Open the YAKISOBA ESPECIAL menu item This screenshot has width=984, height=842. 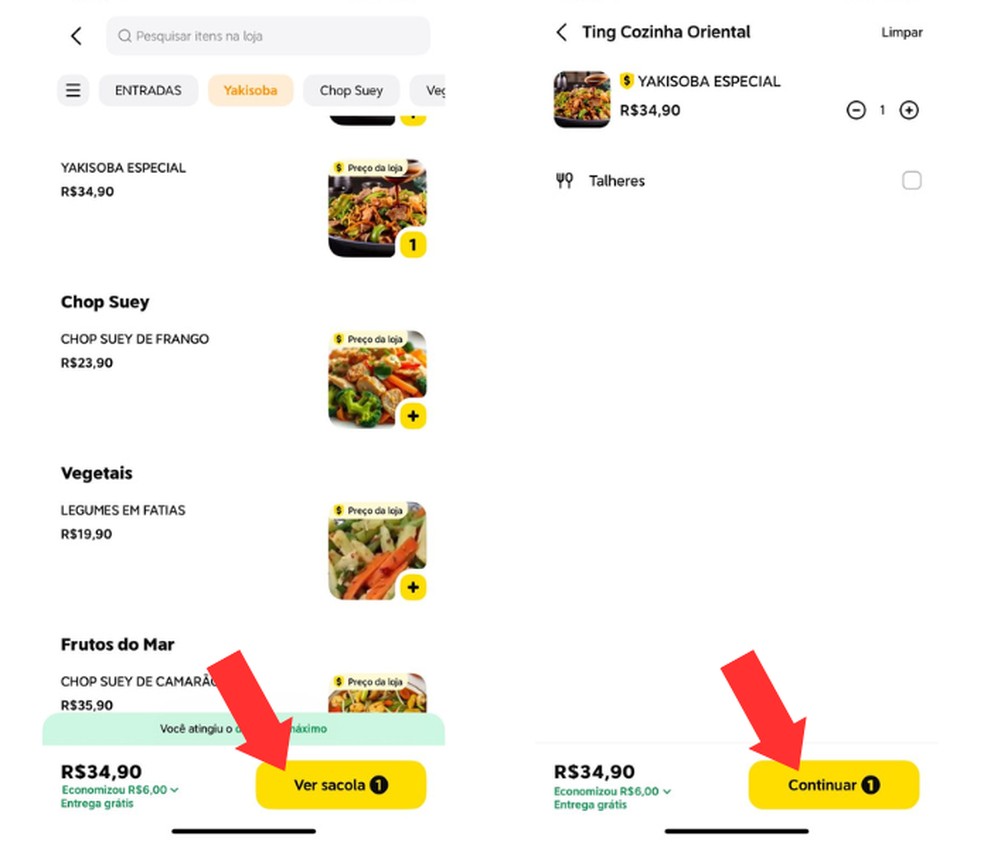(123, 168)
